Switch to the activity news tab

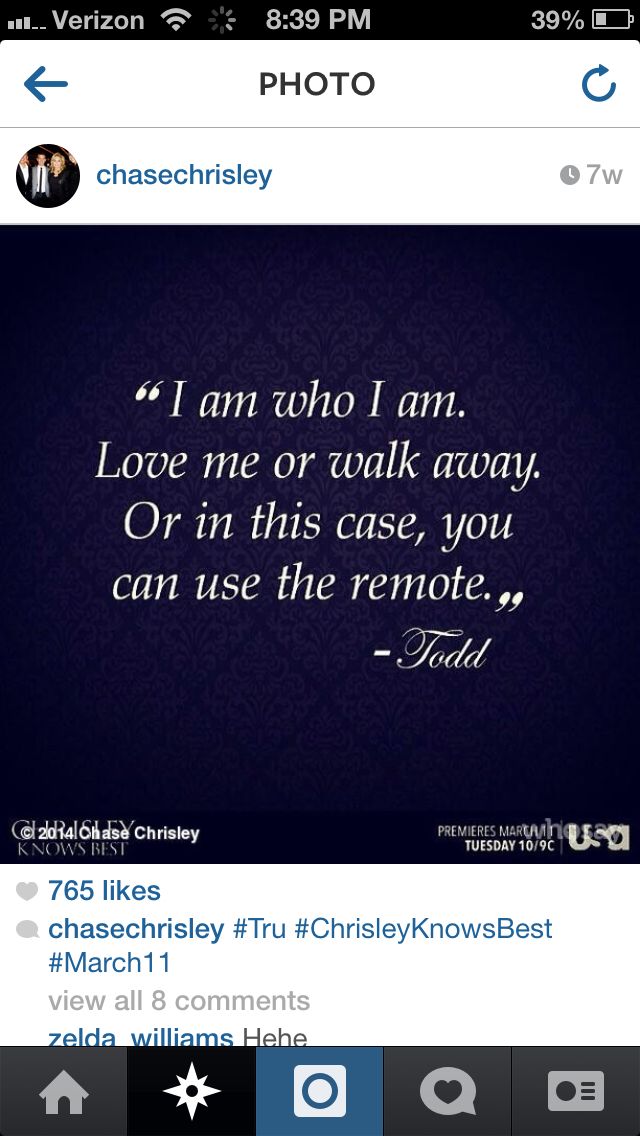[x=447, y=1091]
